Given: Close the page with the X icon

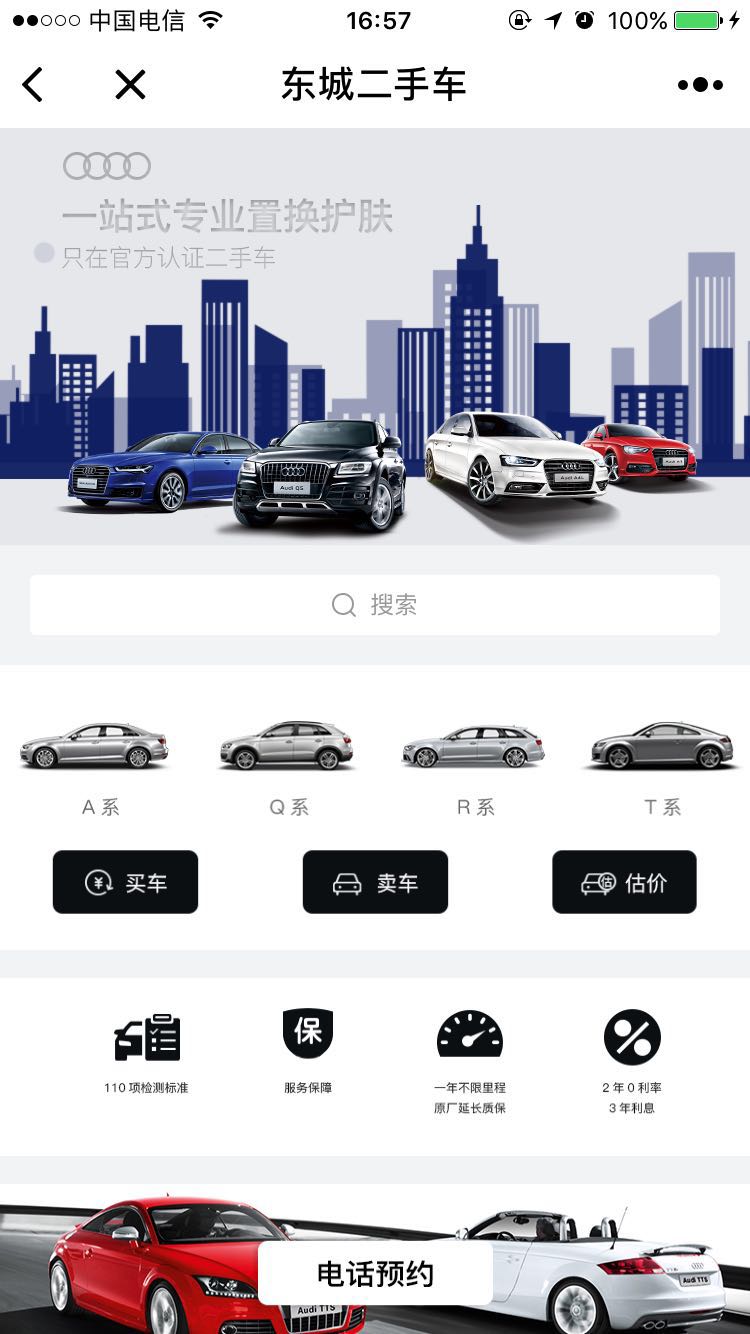Looking at the screenshot, I should [130, 85].
